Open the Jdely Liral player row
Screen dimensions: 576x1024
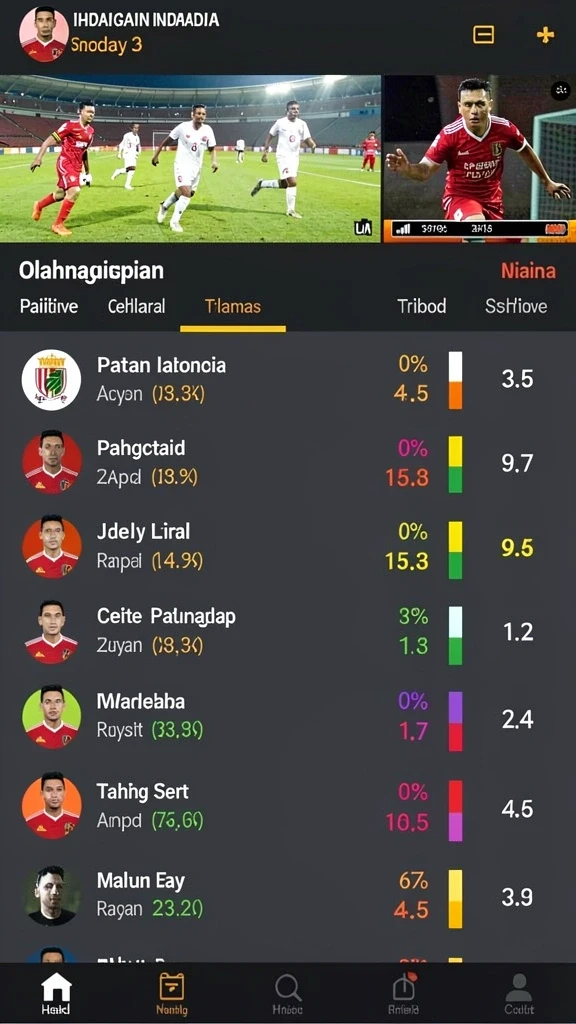[x=288, y=547]
